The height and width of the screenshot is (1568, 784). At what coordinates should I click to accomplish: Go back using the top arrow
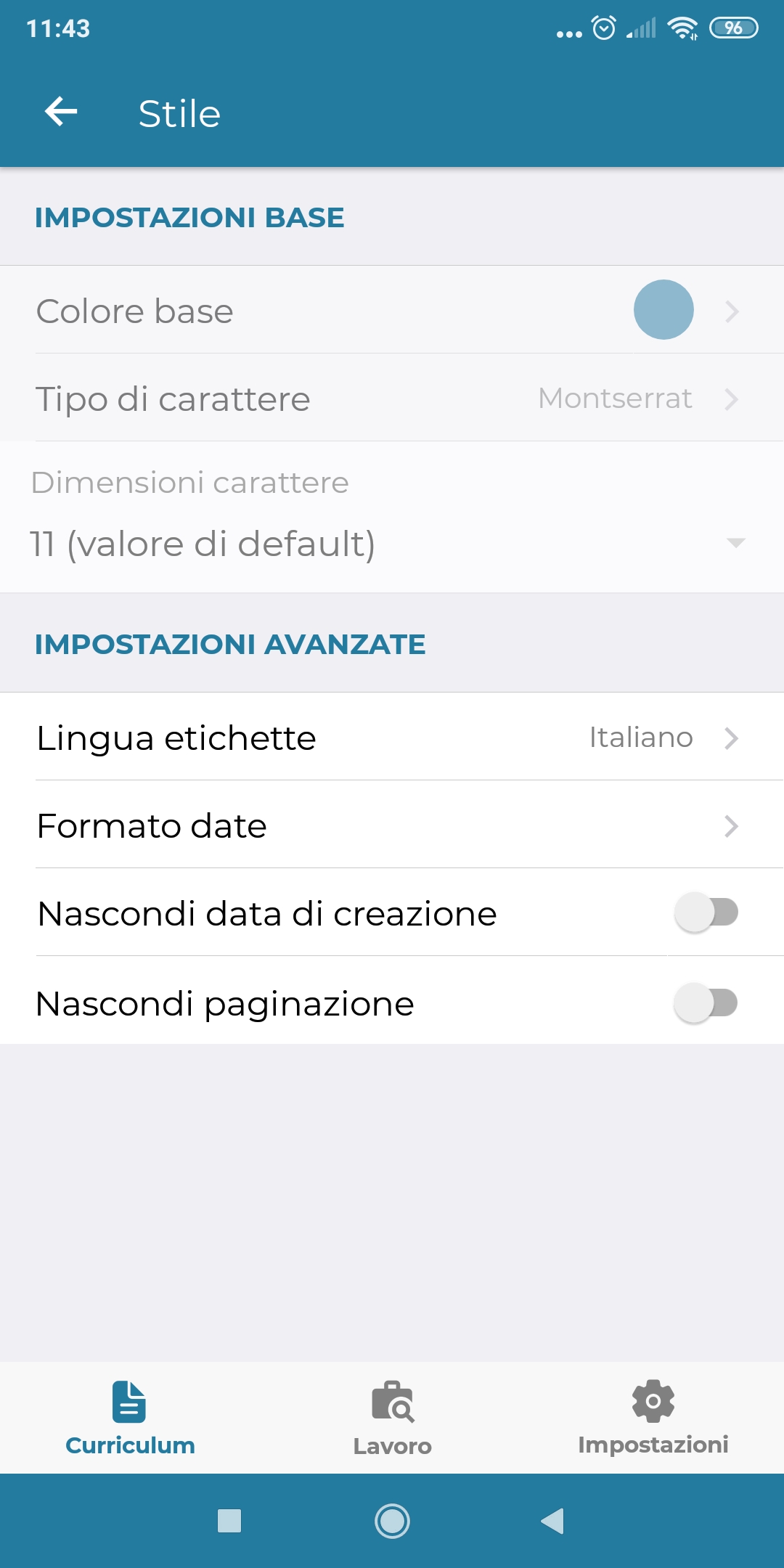[x=61, y=113]
